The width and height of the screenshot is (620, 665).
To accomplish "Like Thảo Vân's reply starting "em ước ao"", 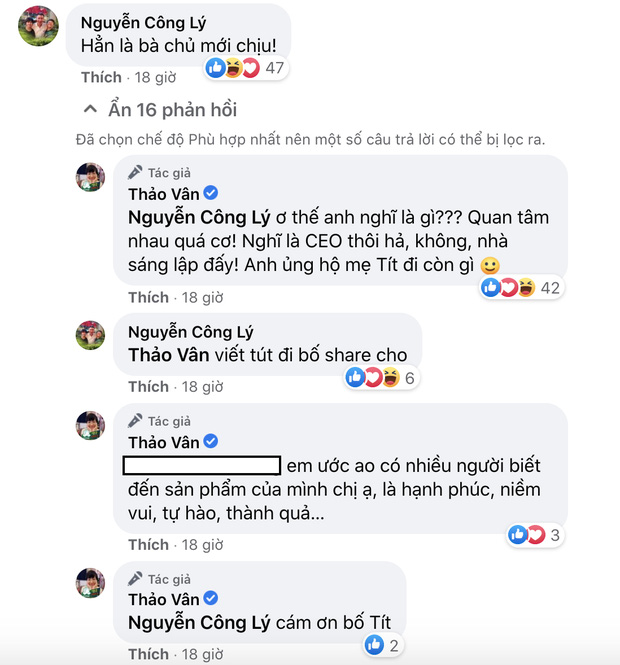I will click(x=148, y=545).
